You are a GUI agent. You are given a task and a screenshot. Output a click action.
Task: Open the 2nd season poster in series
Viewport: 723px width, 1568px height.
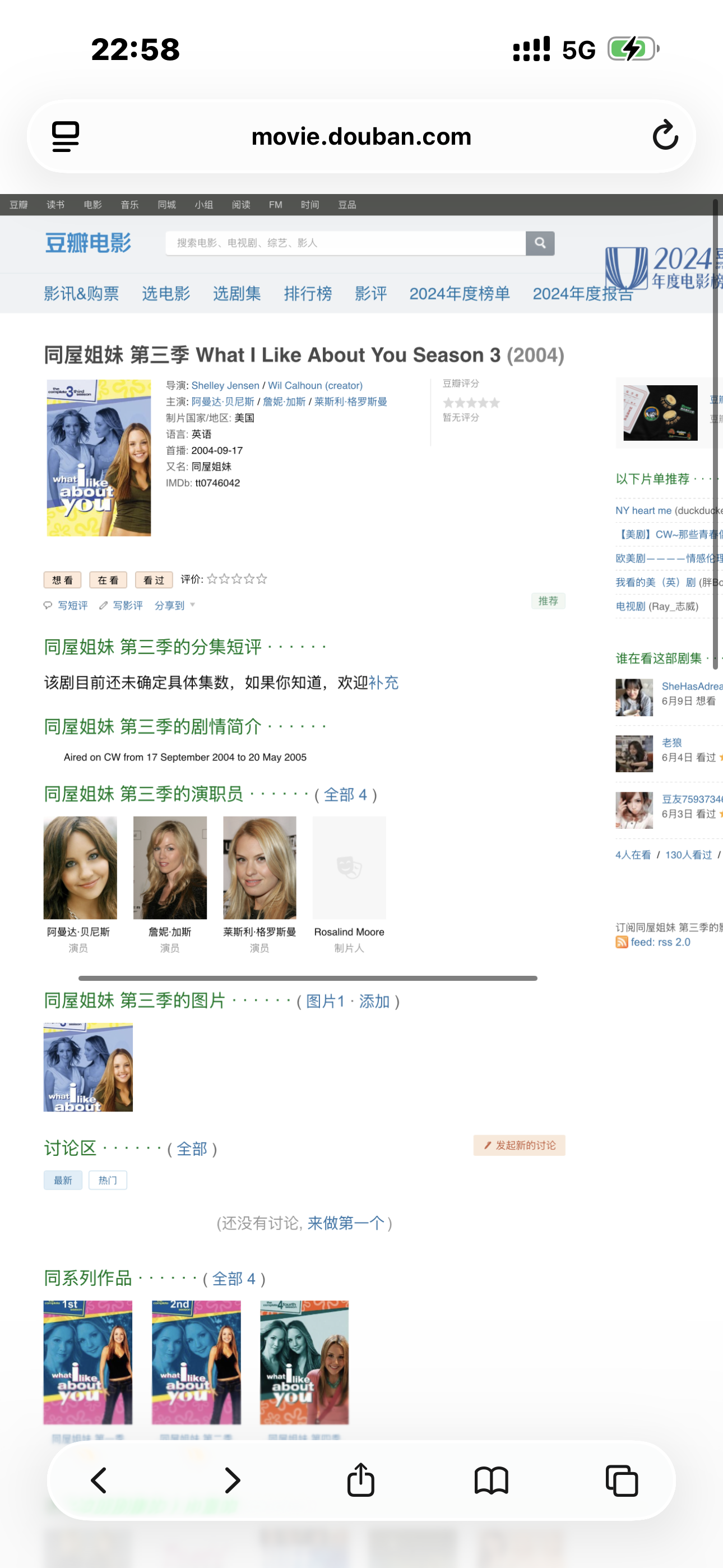point(196,1362)
